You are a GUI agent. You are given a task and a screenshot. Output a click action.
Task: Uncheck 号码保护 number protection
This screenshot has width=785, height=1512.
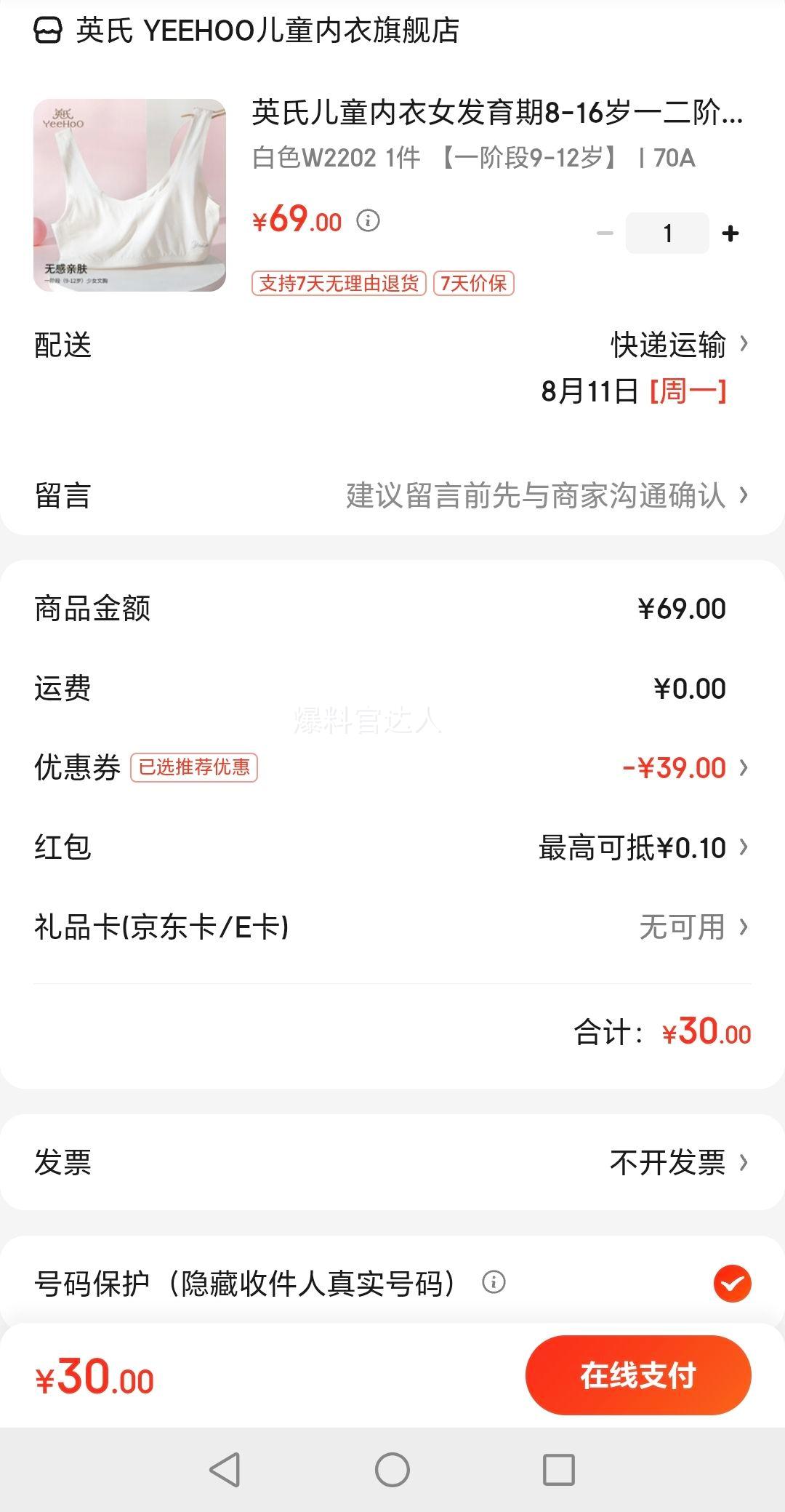click(732, 1283)
